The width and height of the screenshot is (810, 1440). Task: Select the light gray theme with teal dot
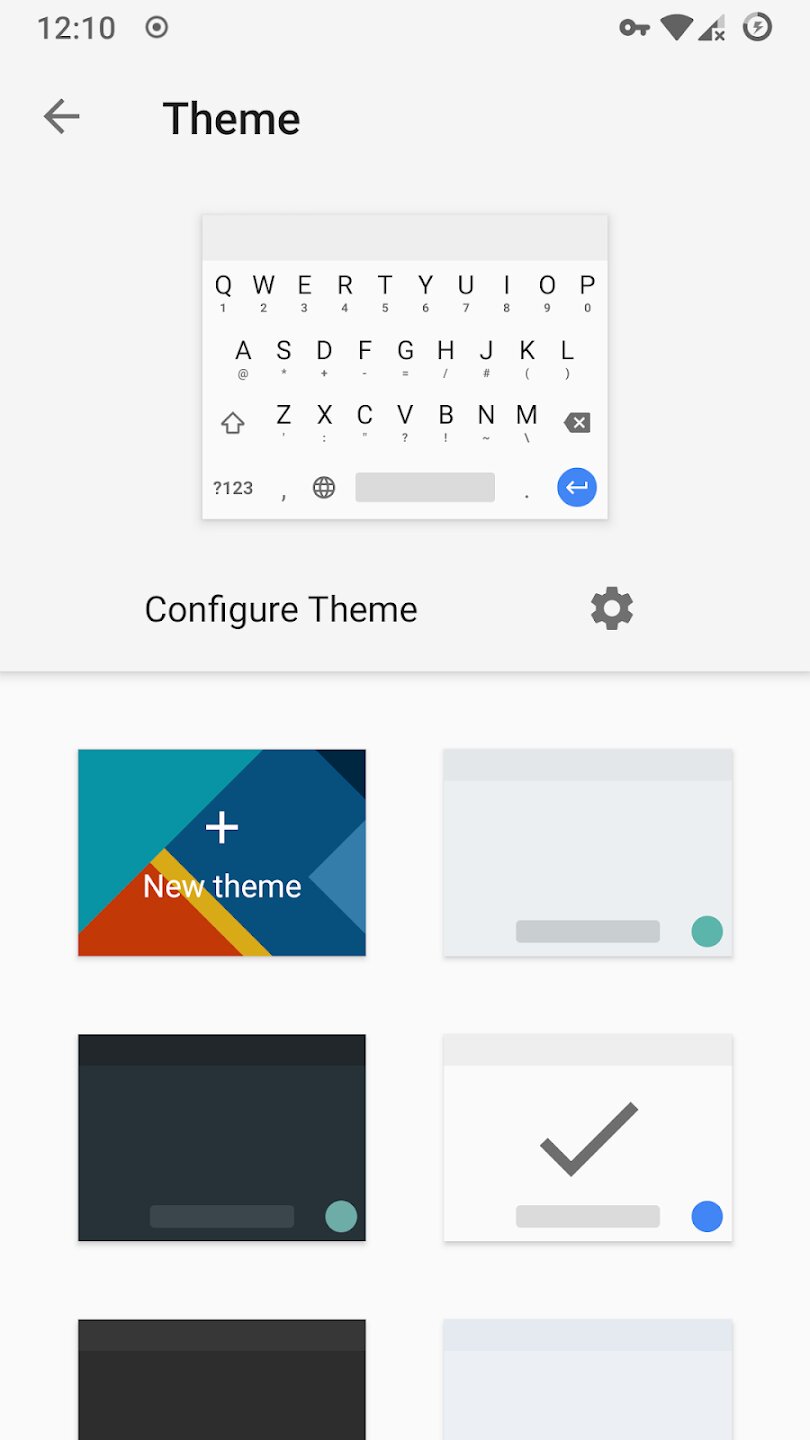[588, 853]
